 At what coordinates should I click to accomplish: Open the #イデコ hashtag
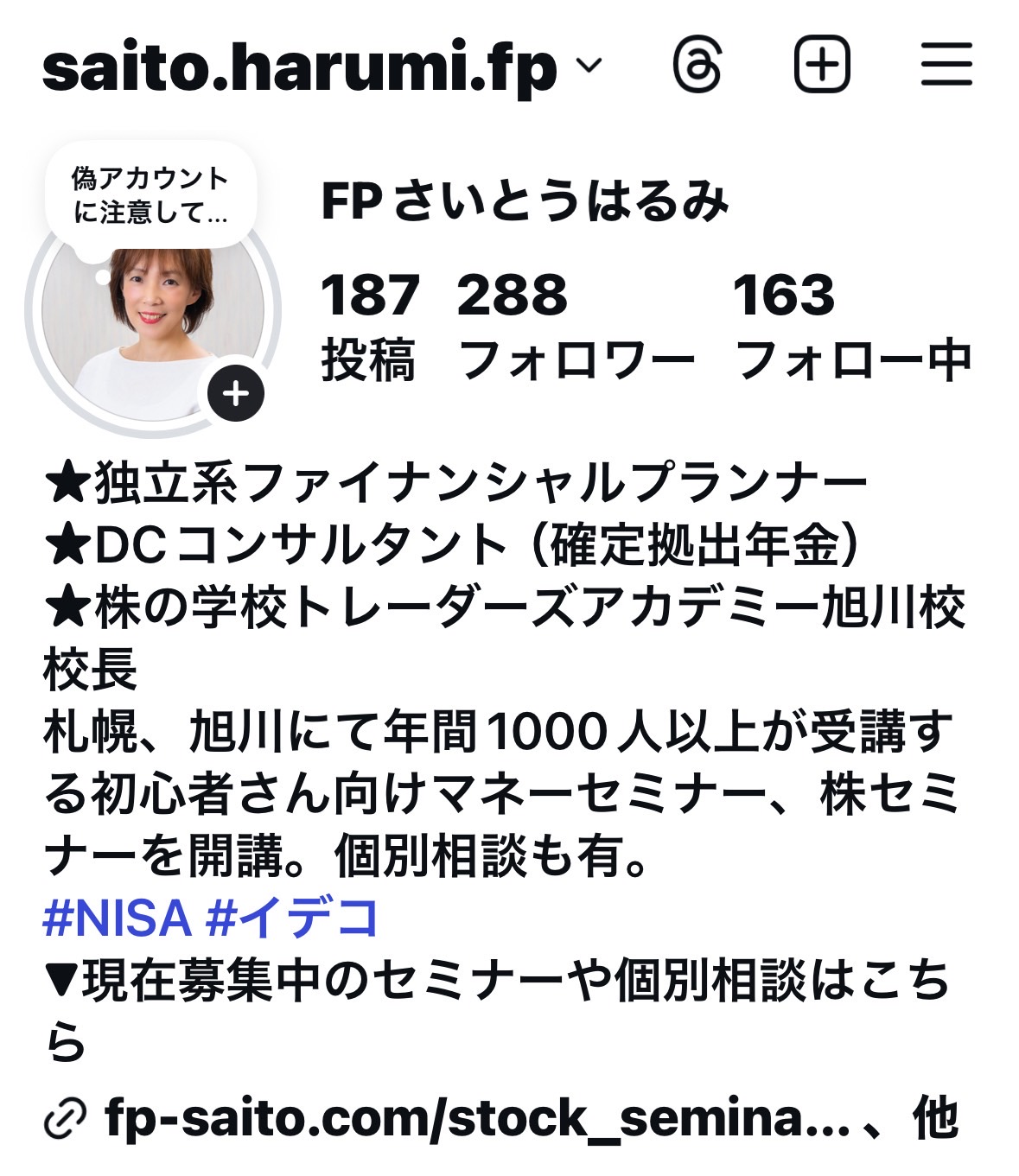[x=292, y=918]
